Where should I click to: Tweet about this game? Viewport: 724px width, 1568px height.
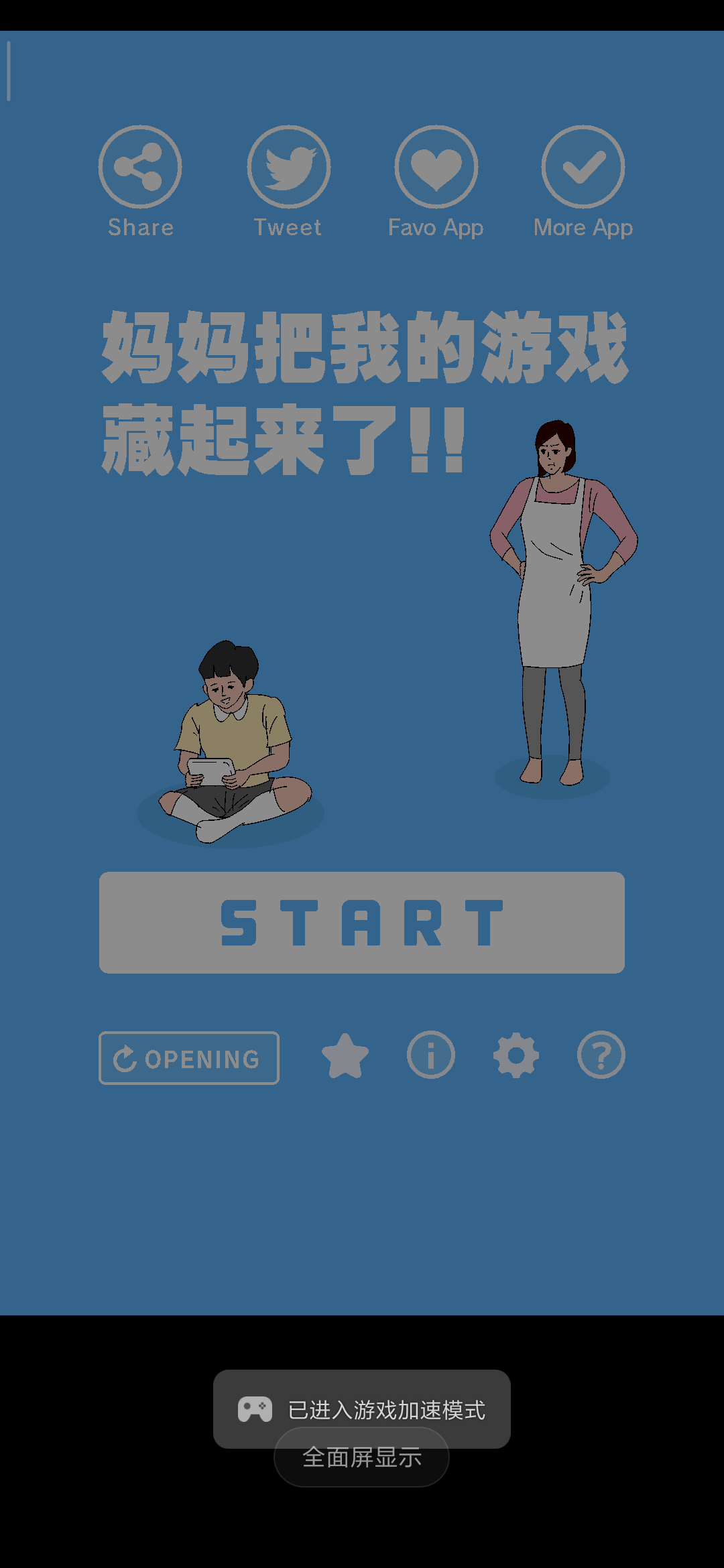(288, 167)
